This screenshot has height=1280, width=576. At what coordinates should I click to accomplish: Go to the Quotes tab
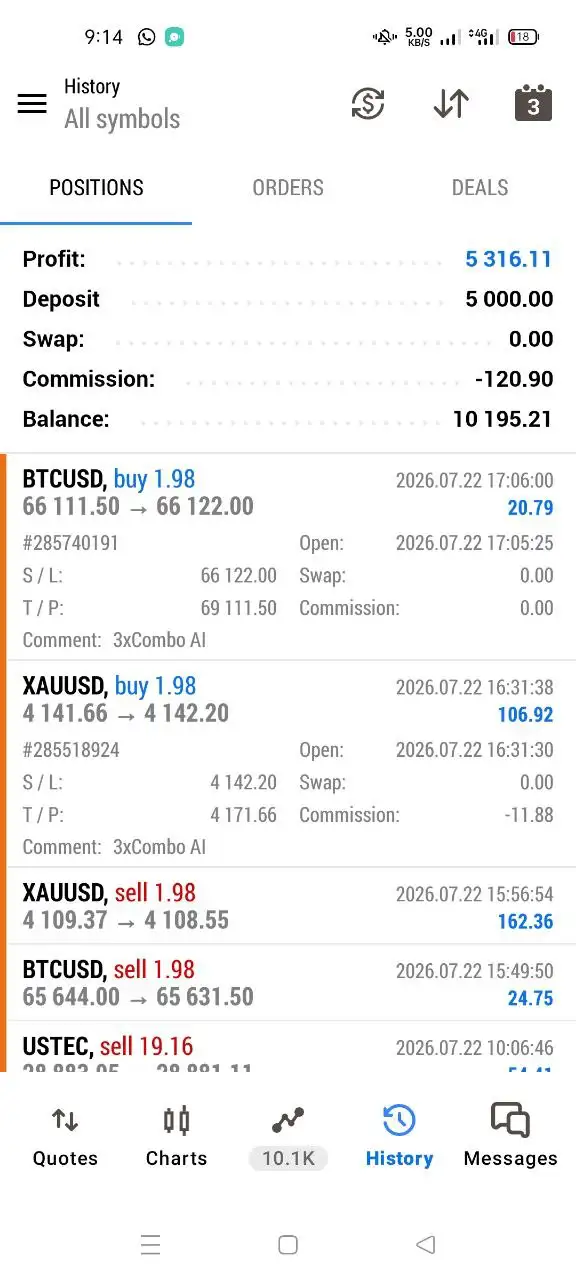[x=65, y=1137]
